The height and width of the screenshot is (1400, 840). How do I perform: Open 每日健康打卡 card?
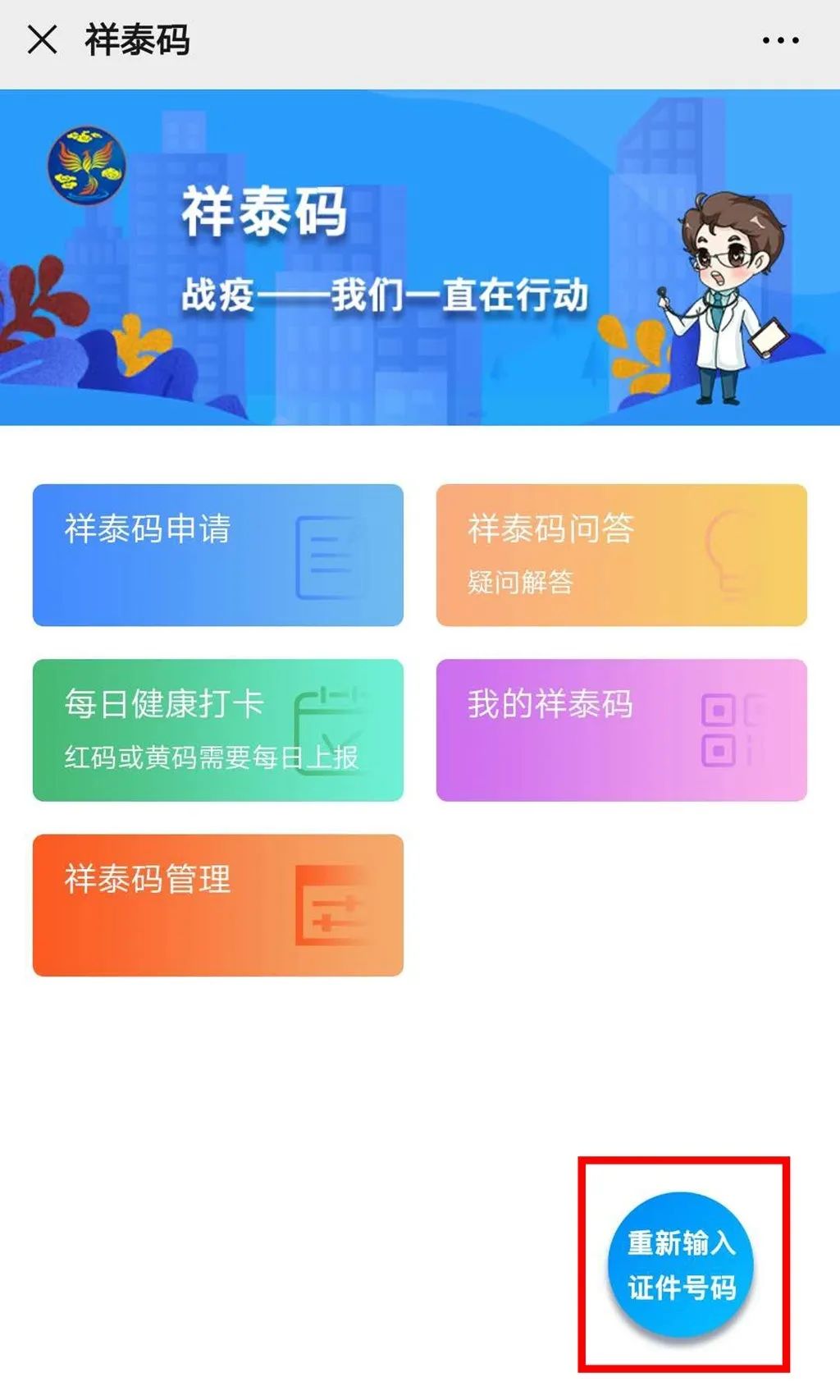click(x=218, y=730)
